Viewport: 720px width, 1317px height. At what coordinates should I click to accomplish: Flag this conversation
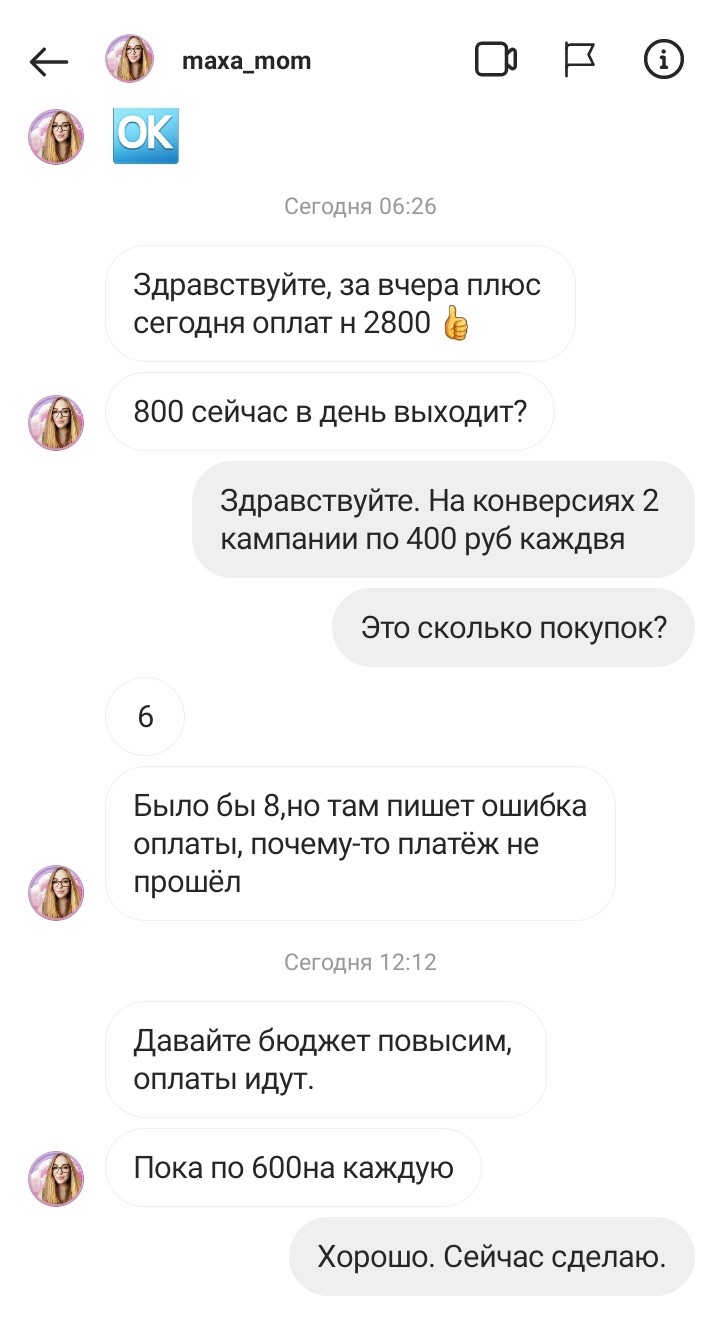(x=580, y=60)
